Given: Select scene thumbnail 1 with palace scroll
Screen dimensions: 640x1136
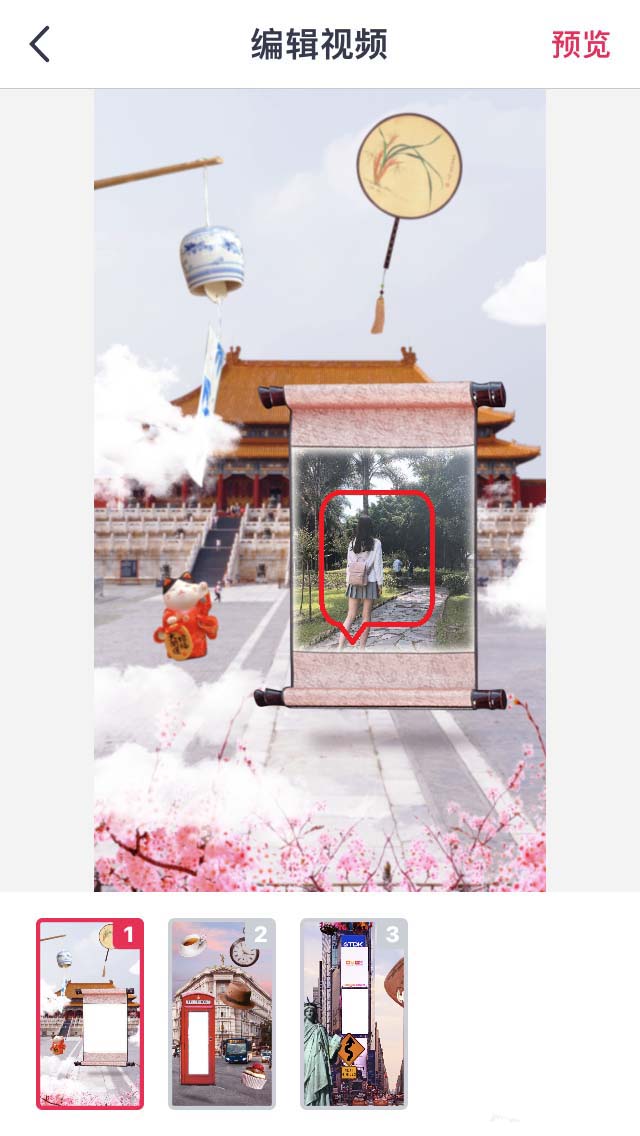Looking at the screenshot, I should coord(90,1013).
